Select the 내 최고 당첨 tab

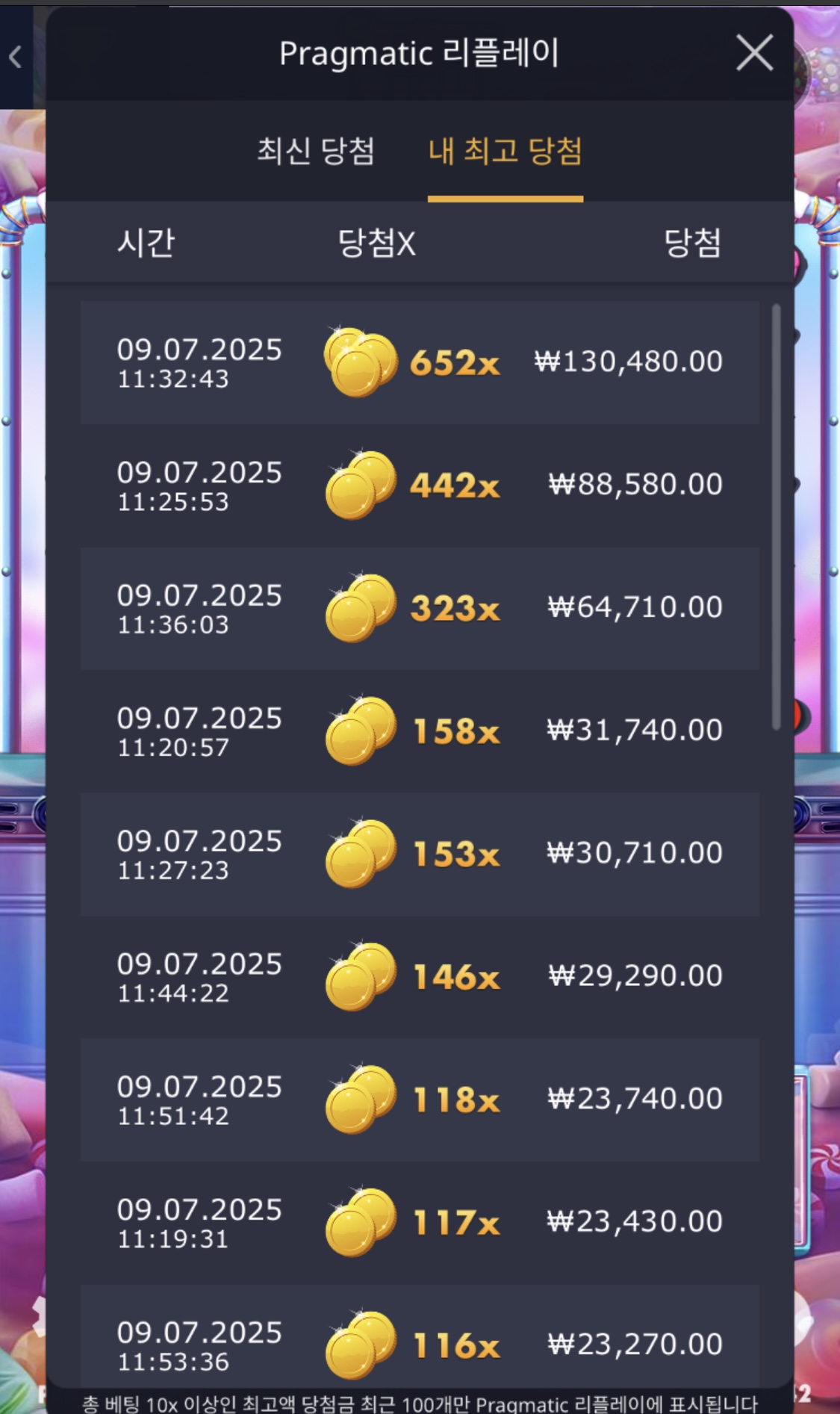tap(505, 152)
